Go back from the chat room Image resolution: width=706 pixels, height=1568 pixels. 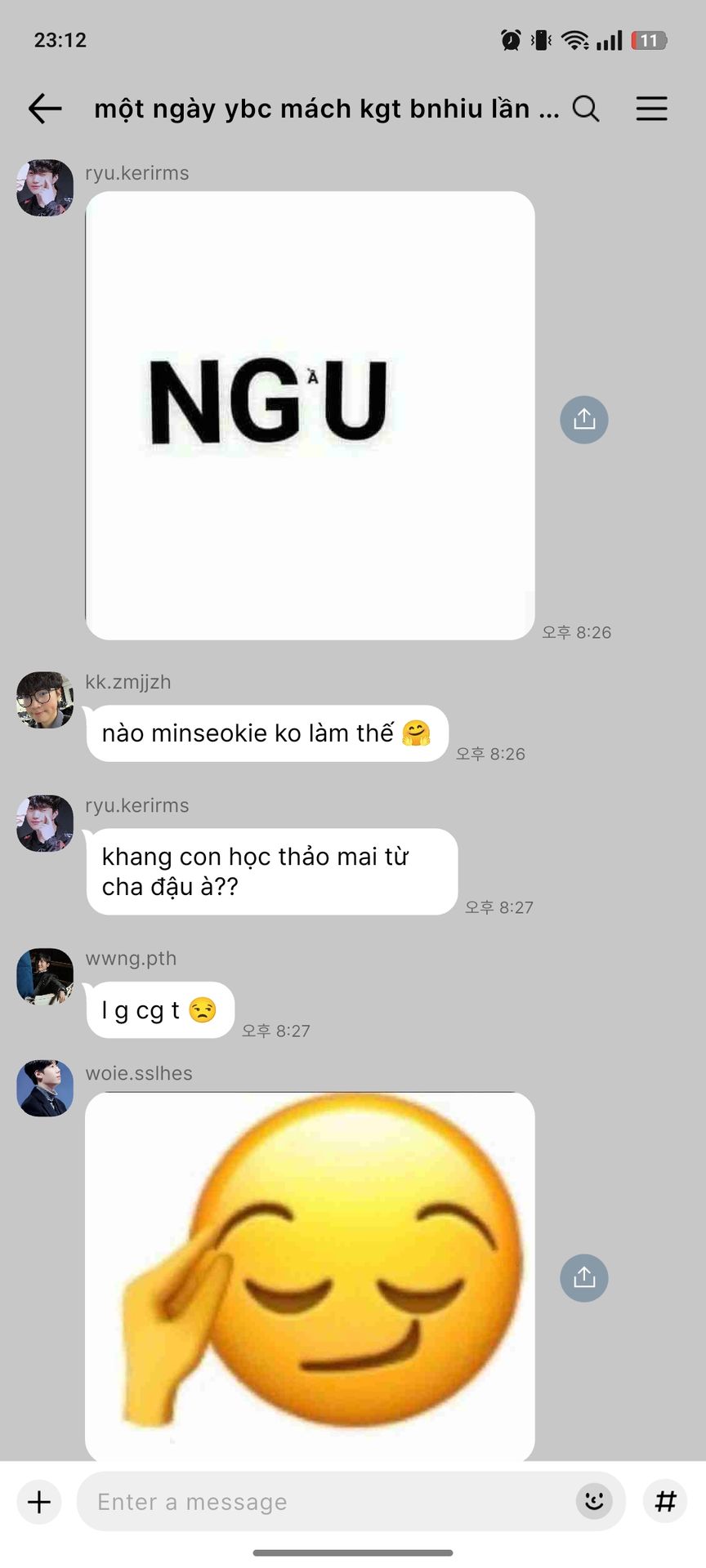(x=45, y=109)
